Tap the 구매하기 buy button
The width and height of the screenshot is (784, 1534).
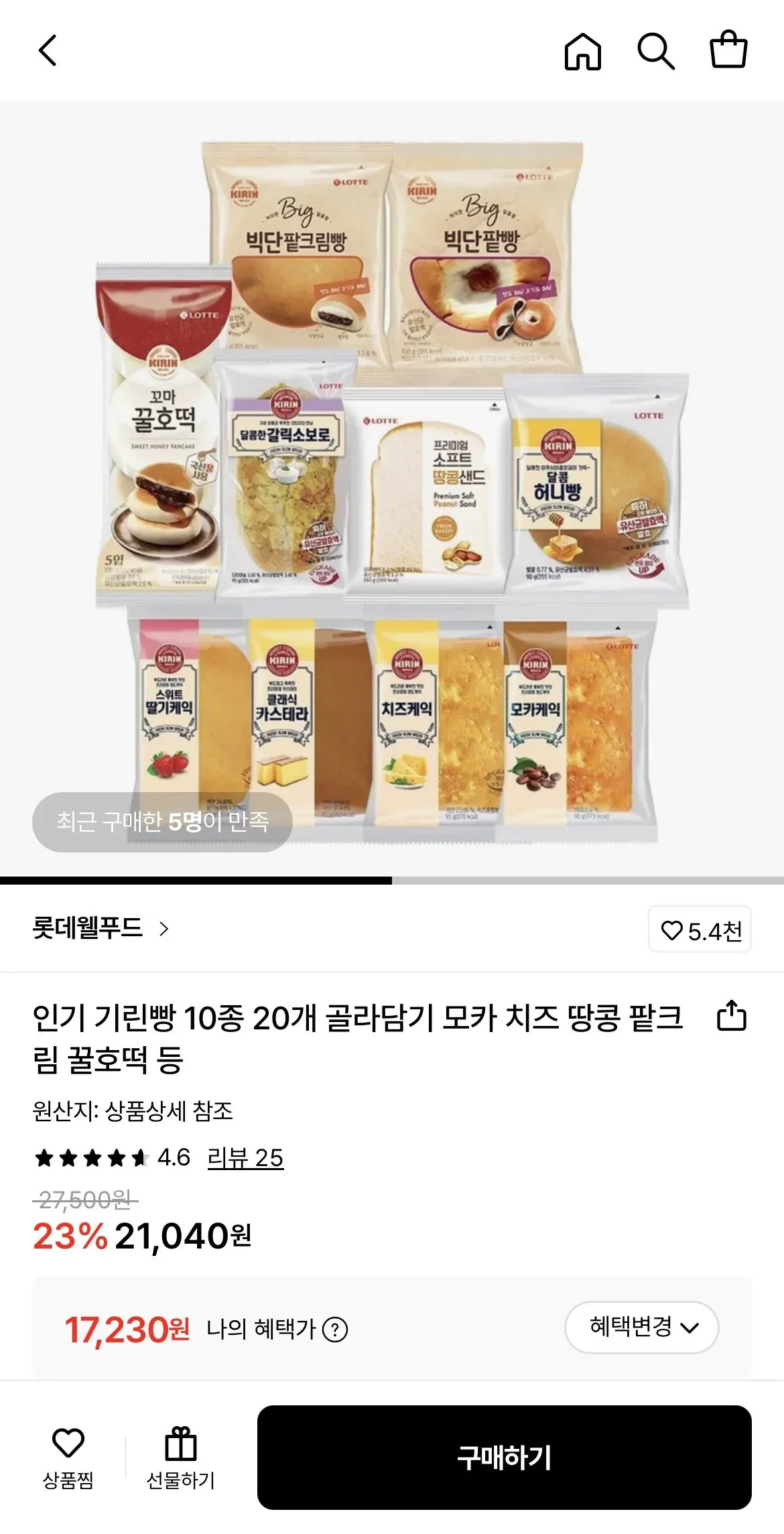504,1457
